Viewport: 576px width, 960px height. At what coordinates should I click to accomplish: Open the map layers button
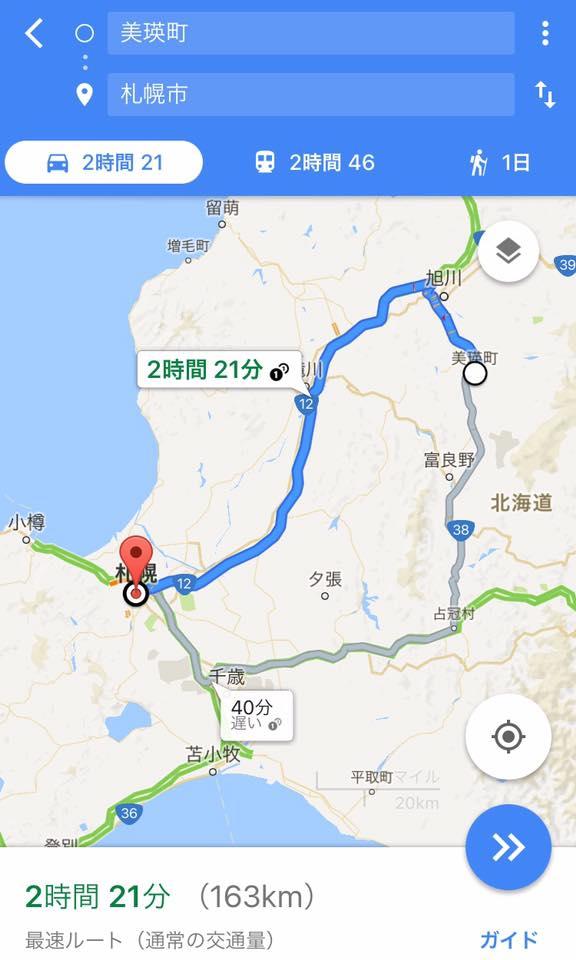point(509,251)
